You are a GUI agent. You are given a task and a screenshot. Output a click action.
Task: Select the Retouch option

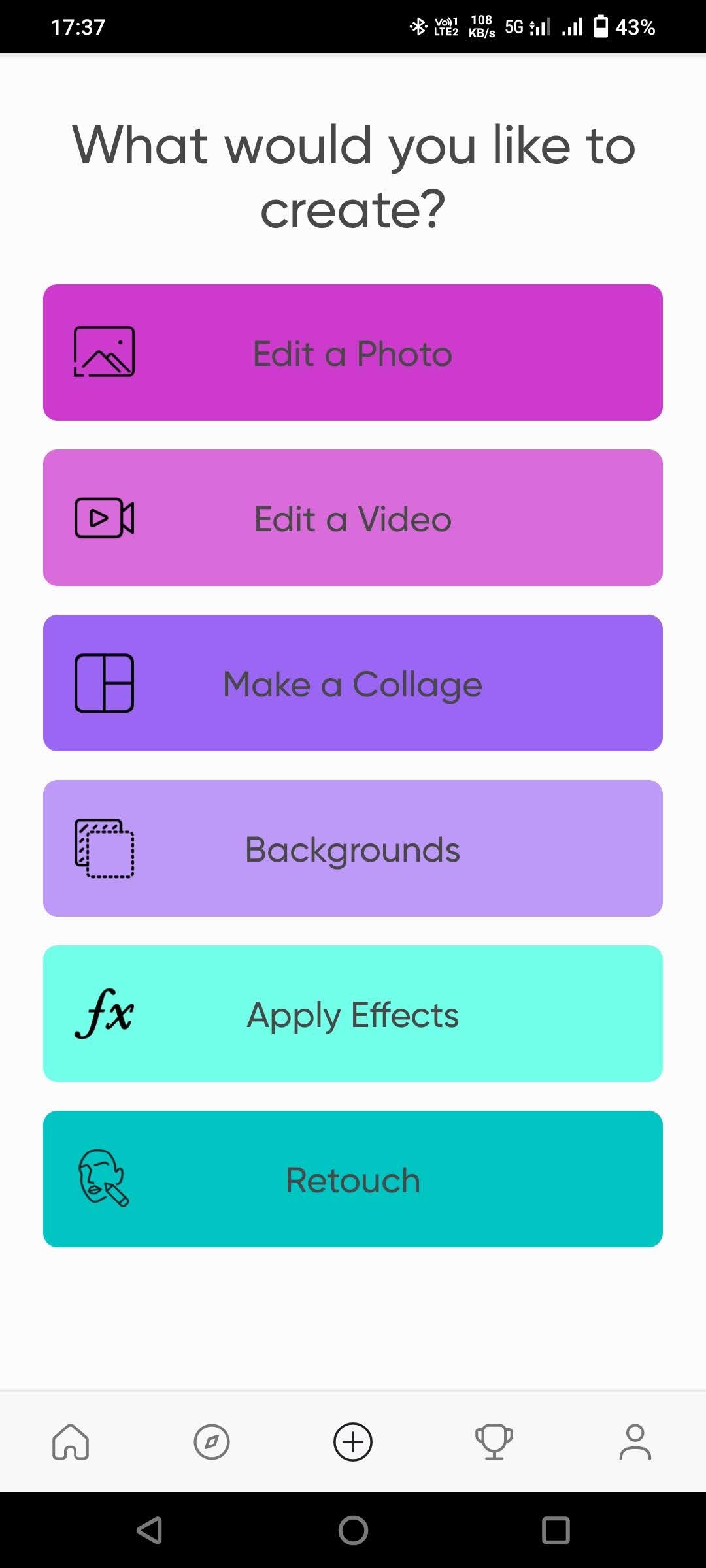(352, 1179)
